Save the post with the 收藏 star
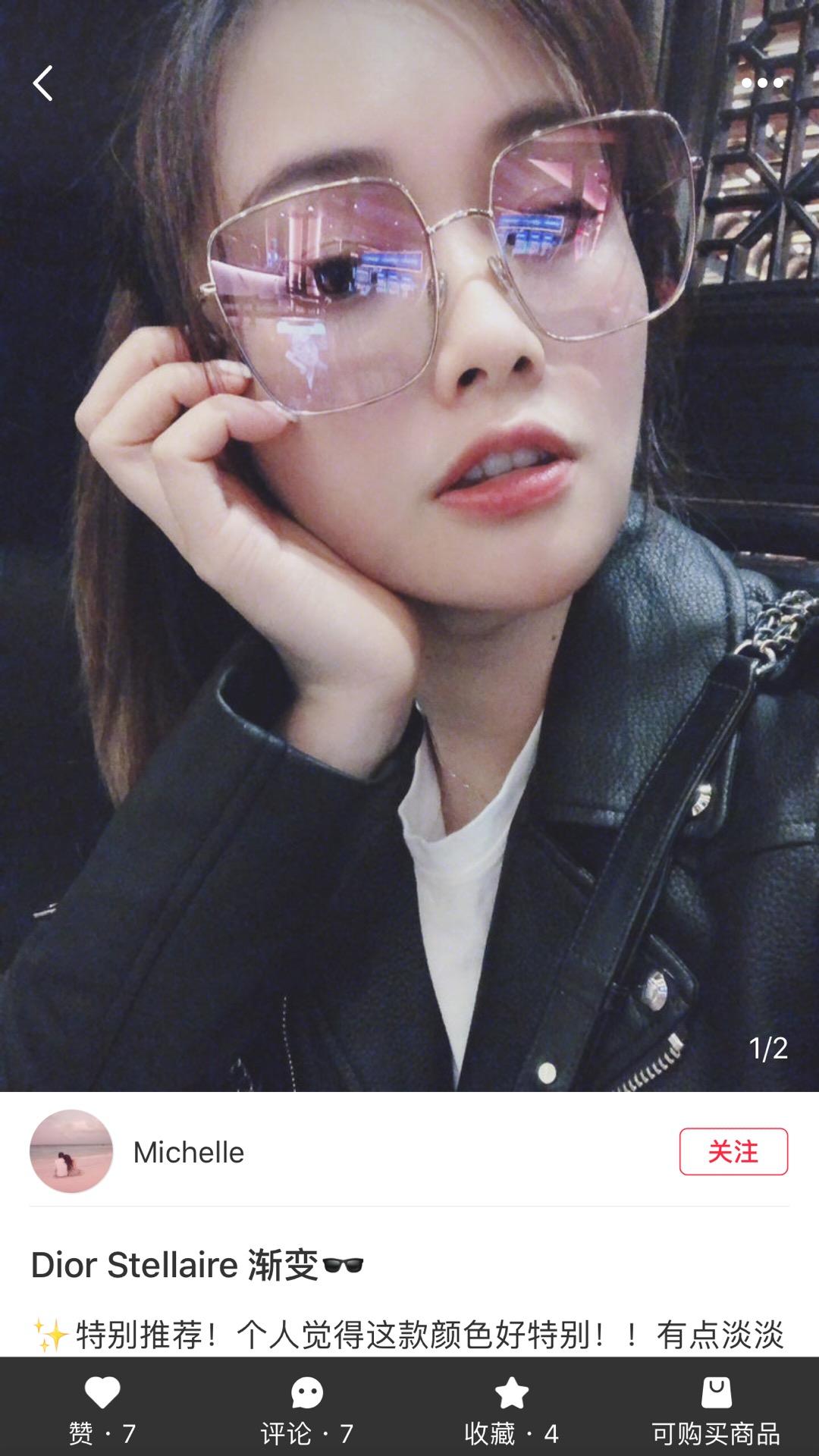819x1456 pixels. [x=512, y=1408]
